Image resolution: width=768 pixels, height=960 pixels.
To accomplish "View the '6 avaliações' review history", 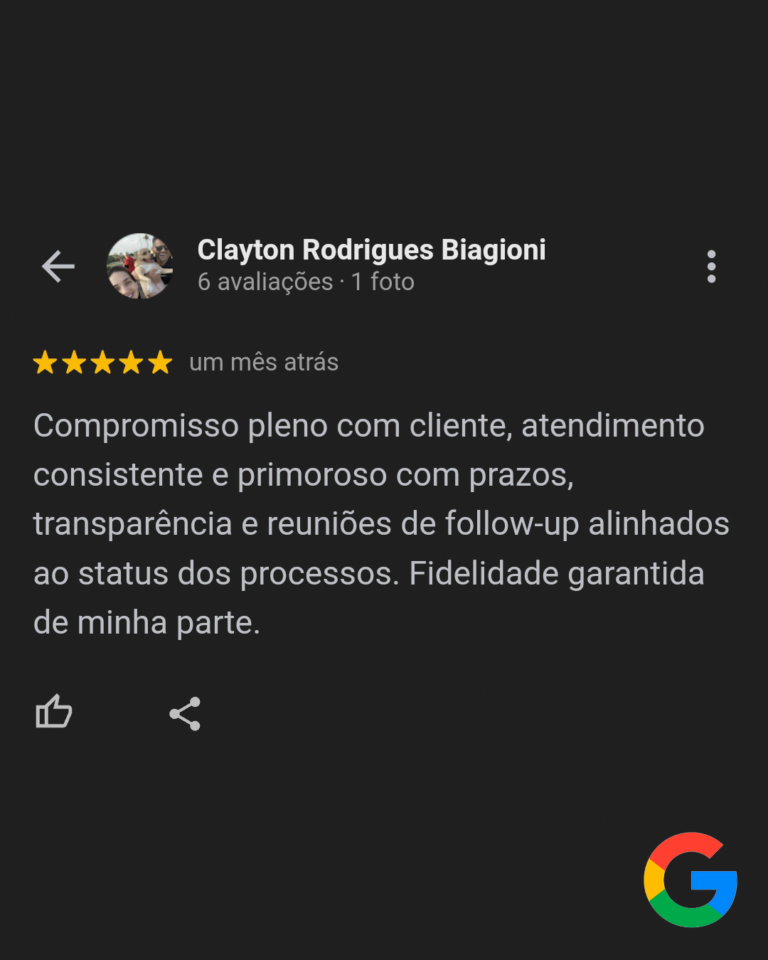I will (263, 282).
